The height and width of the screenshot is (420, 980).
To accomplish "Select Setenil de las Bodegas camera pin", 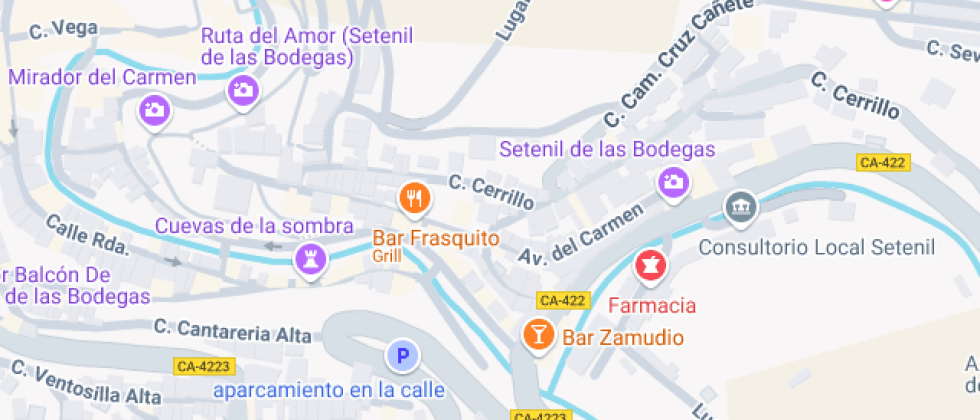I will tap(674, 184).
